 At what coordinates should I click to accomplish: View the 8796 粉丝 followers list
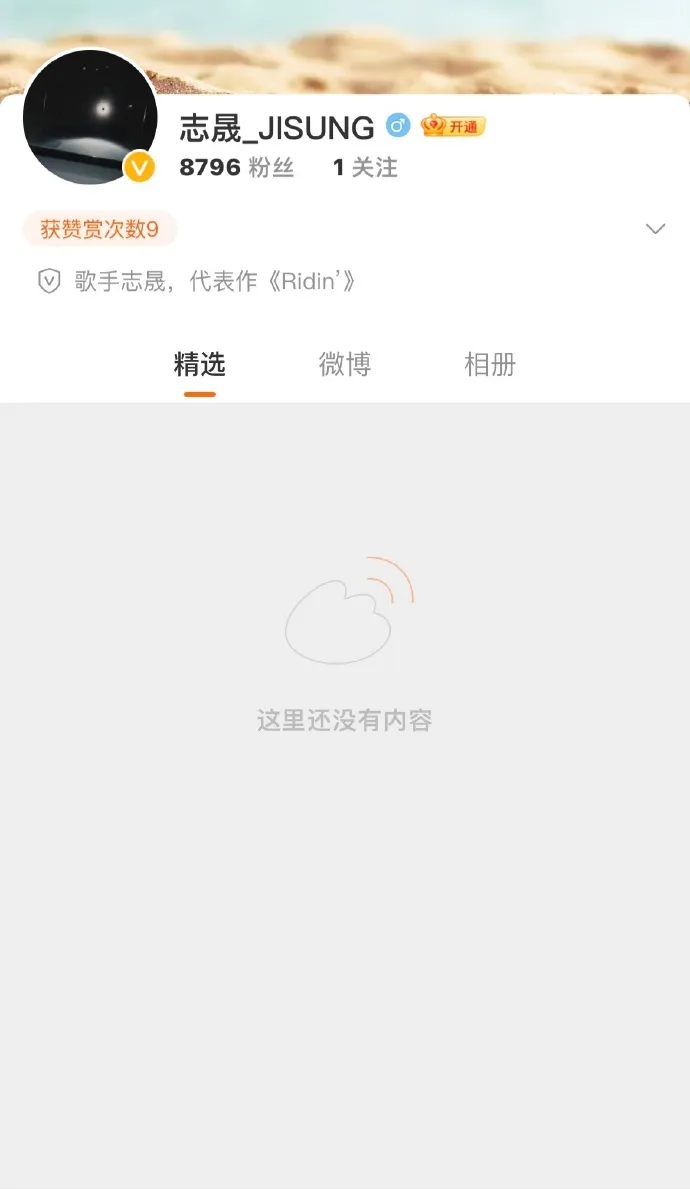(237, 167)
